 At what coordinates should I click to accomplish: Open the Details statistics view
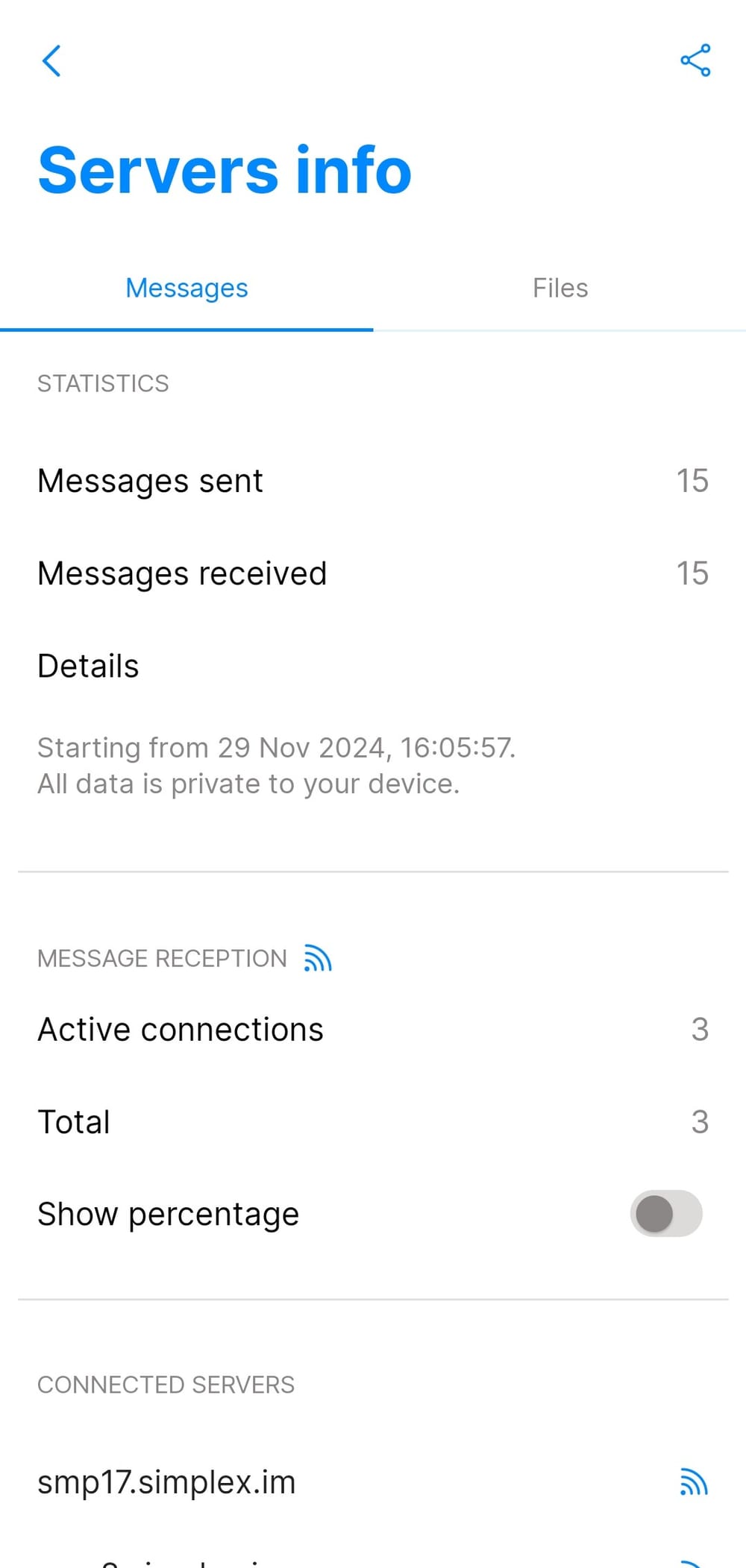click(88, 665)
